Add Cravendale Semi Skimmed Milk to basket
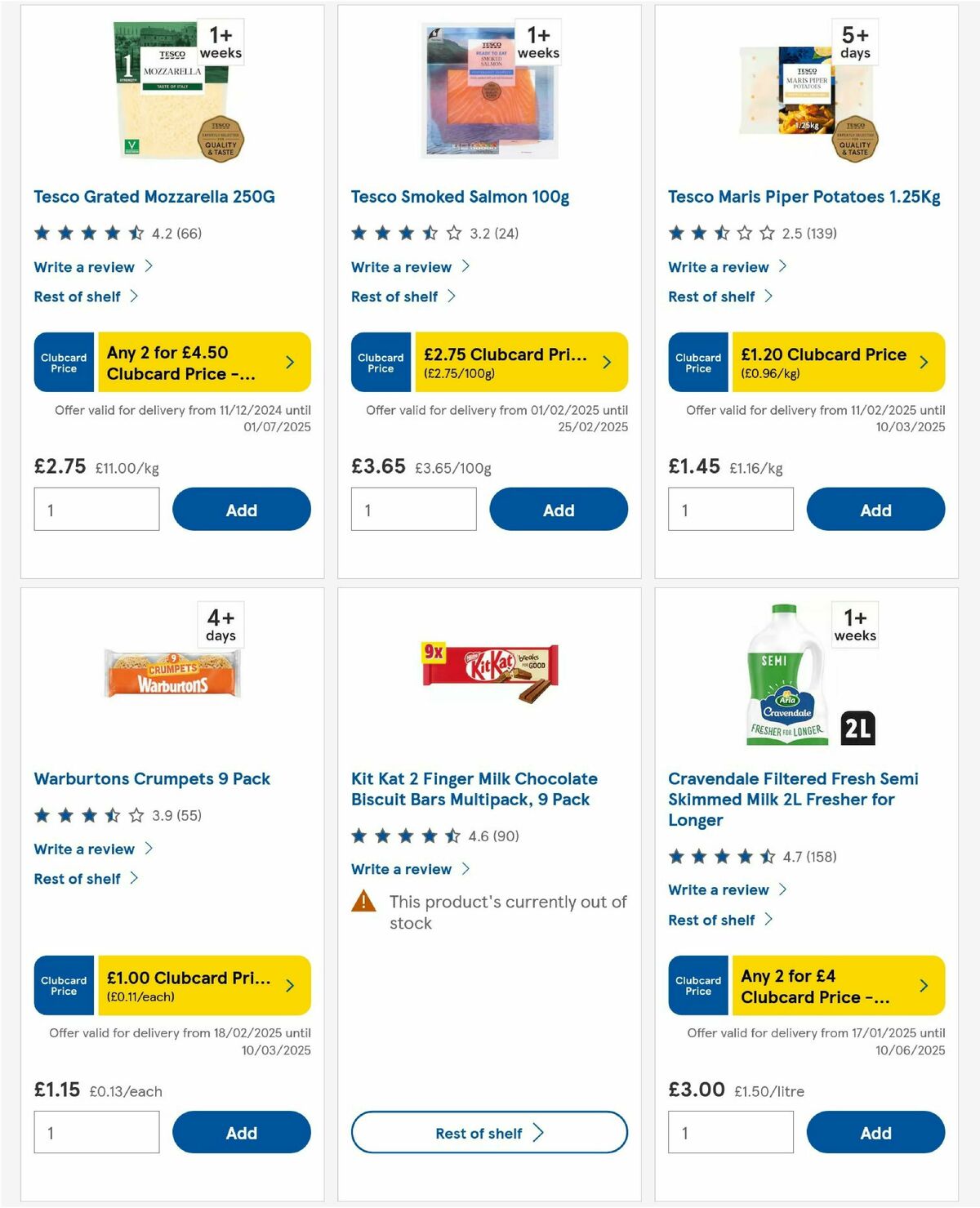 (875, 1132)
